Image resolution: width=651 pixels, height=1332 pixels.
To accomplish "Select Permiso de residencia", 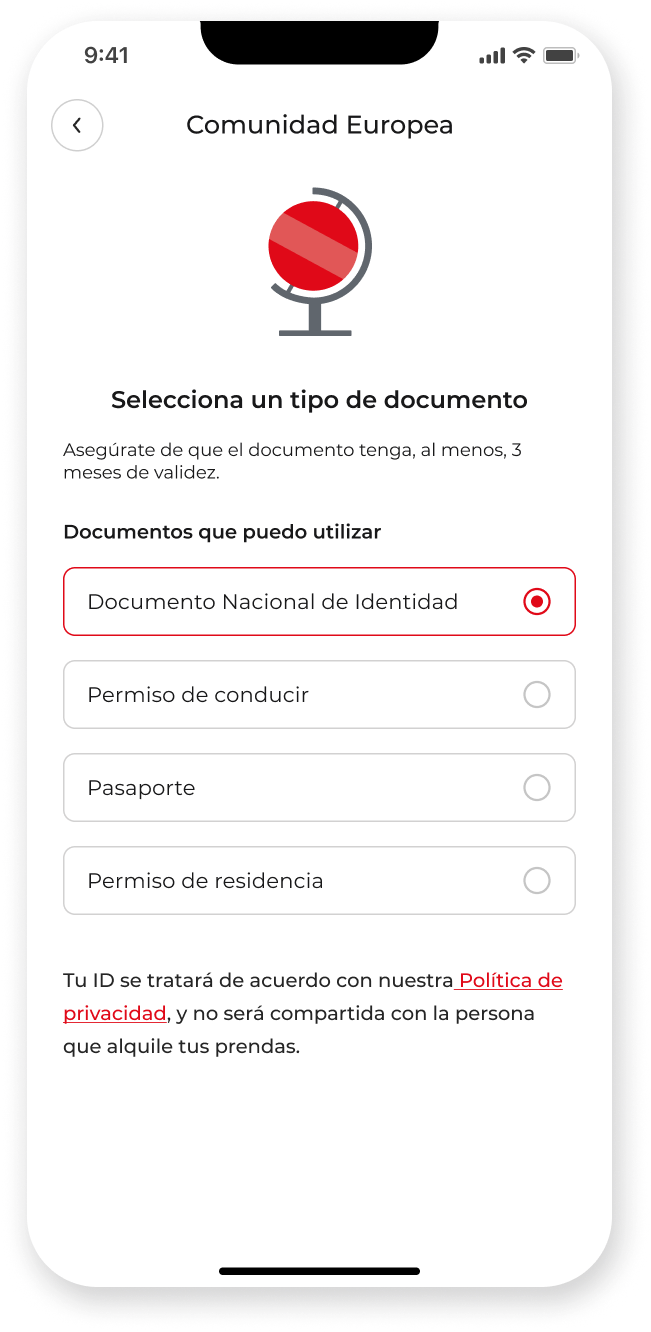I will click(x=319, y=881).
